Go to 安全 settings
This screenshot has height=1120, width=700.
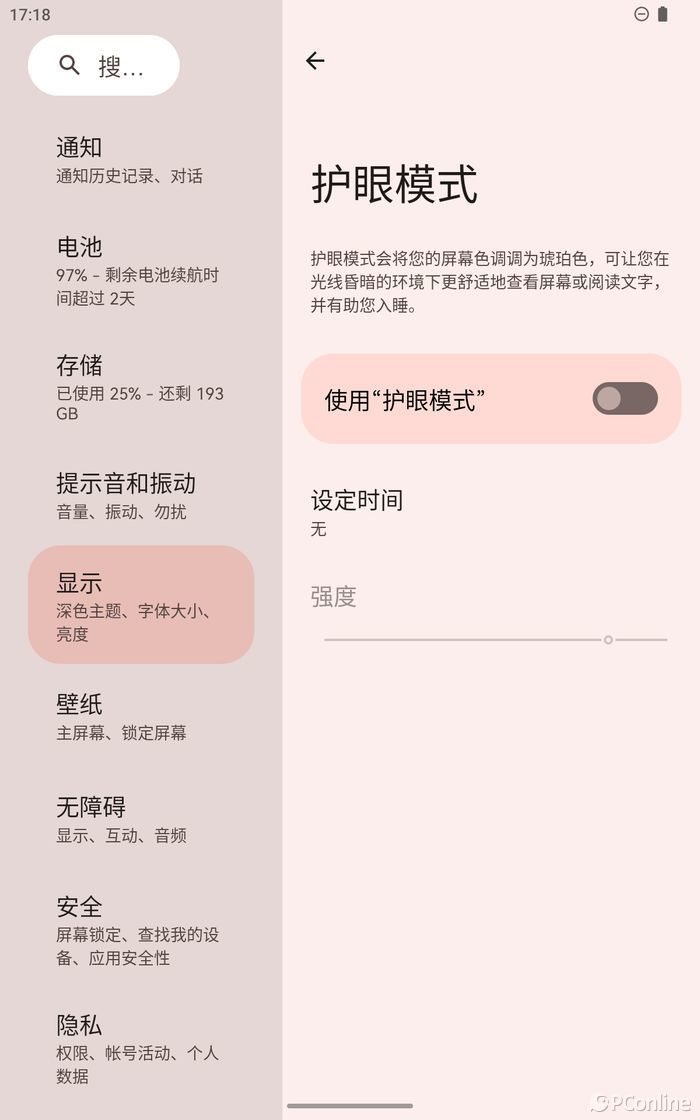(x=138, y=931)
